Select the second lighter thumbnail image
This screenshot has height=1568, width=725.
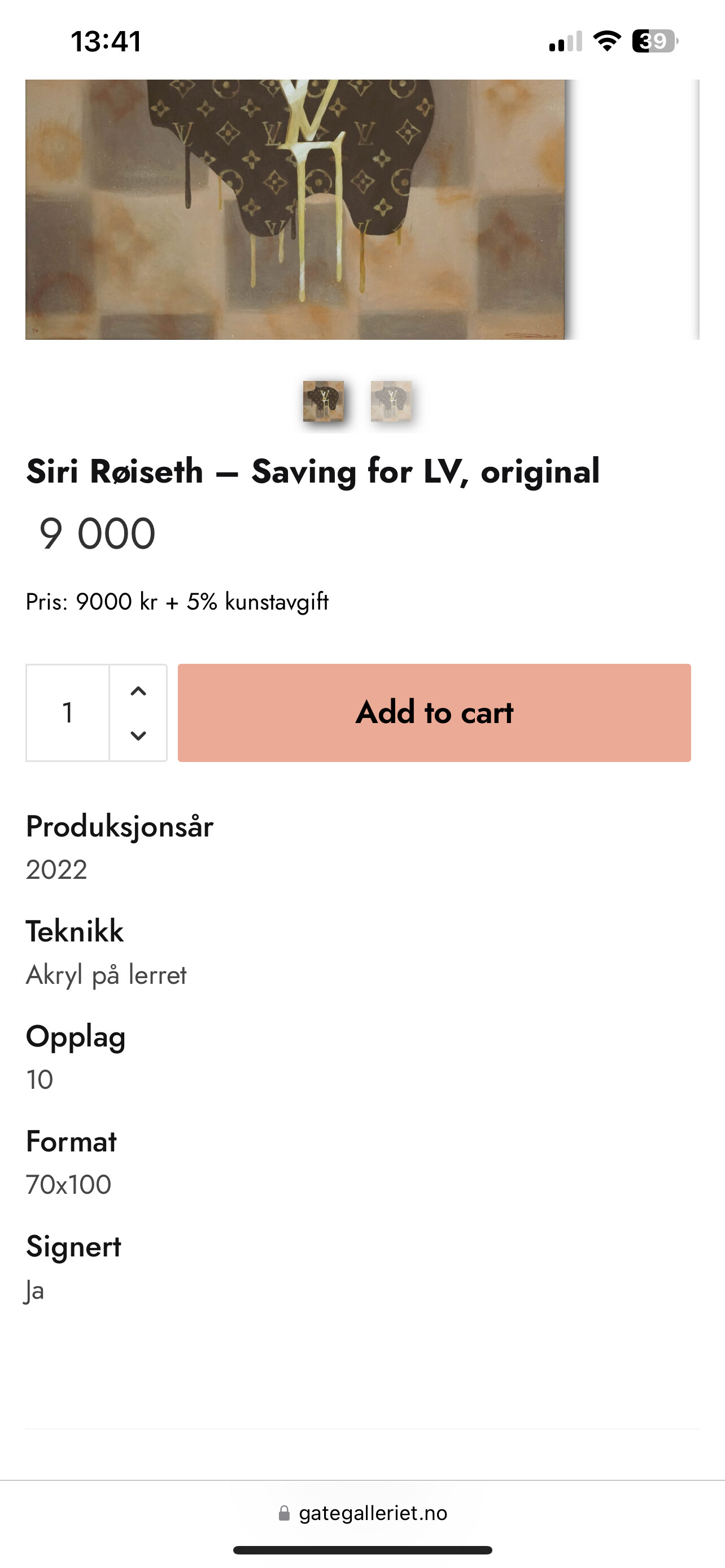[391, 401]
